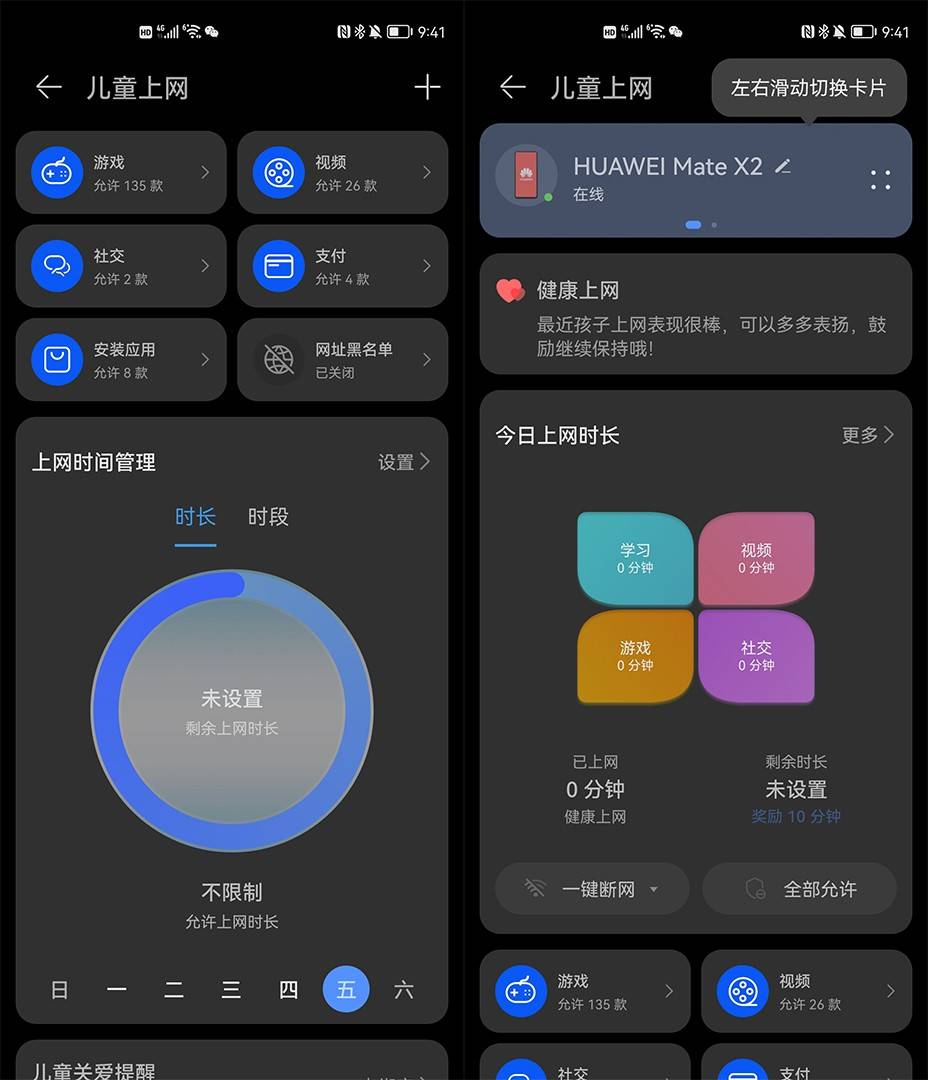Image resolution: width=928 pixels, height=1080 pixels.
Task: Open the 网址黑名单 setting
Action: (x=342, y=360)
